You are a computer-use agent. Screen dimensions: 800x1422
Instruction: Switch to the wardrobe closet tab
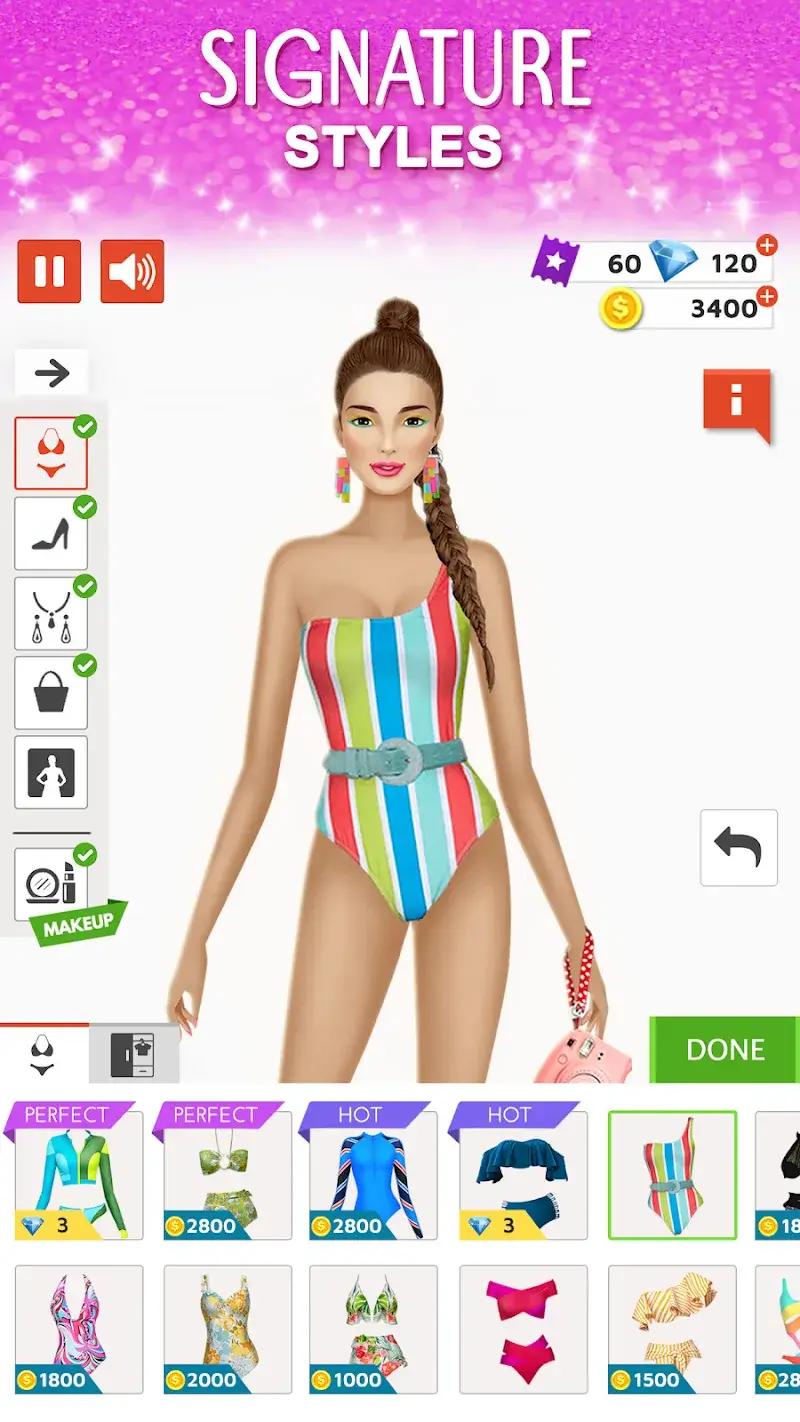click(x=134, y=1053)
